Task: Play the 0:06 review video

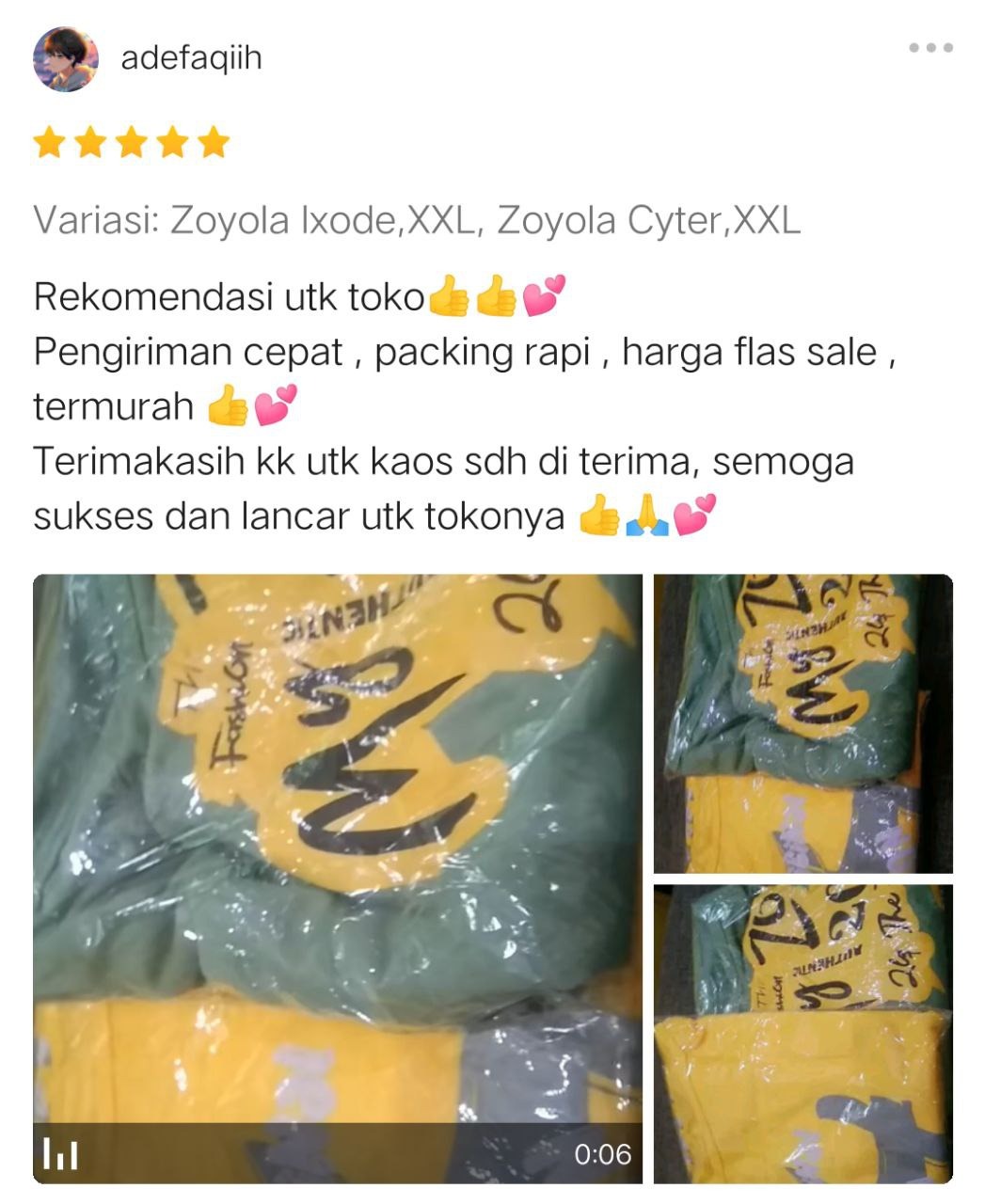Action: click(338, 878)
